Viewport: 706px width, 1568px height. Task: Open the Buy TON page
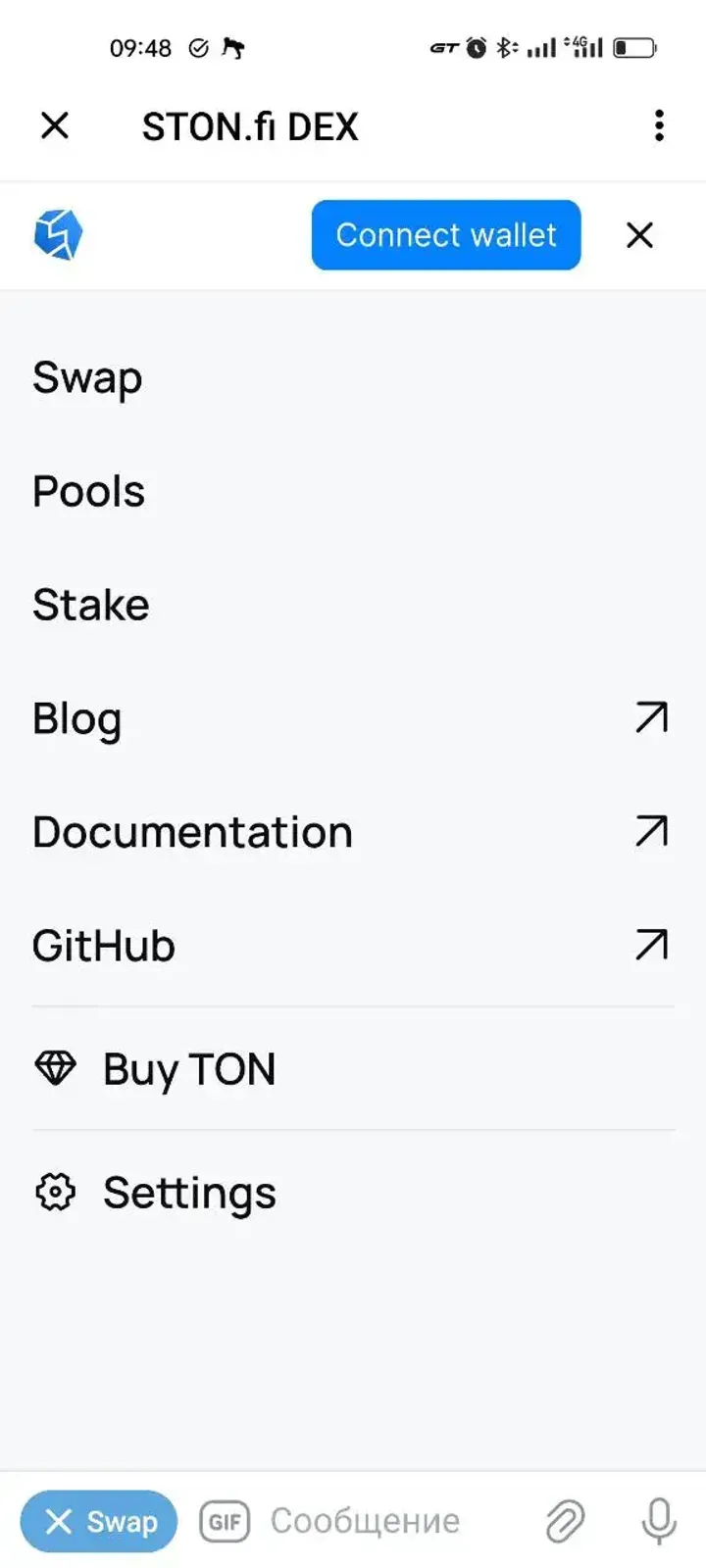[x=188, y=1068]
